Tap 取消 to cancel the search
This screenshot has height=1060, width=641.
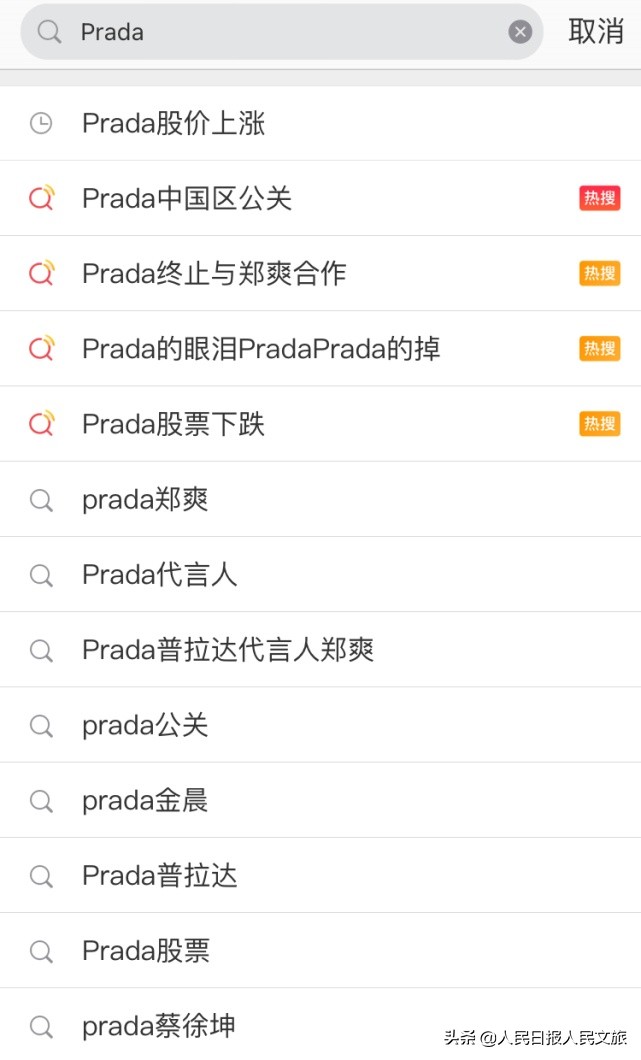[x=596, y=32]
